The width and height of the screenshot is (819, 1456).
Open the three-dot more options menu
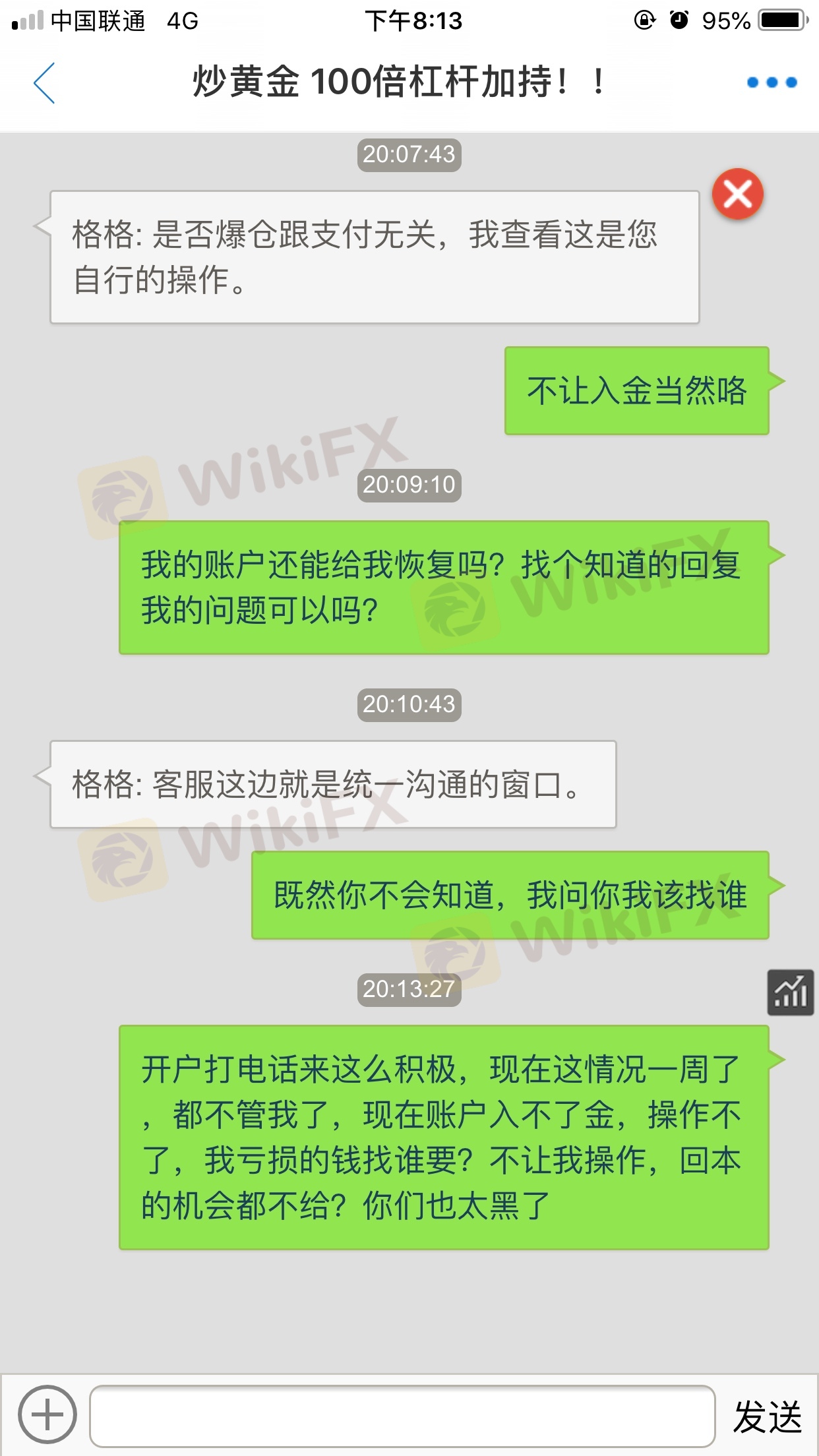click(x=772, y=83)
